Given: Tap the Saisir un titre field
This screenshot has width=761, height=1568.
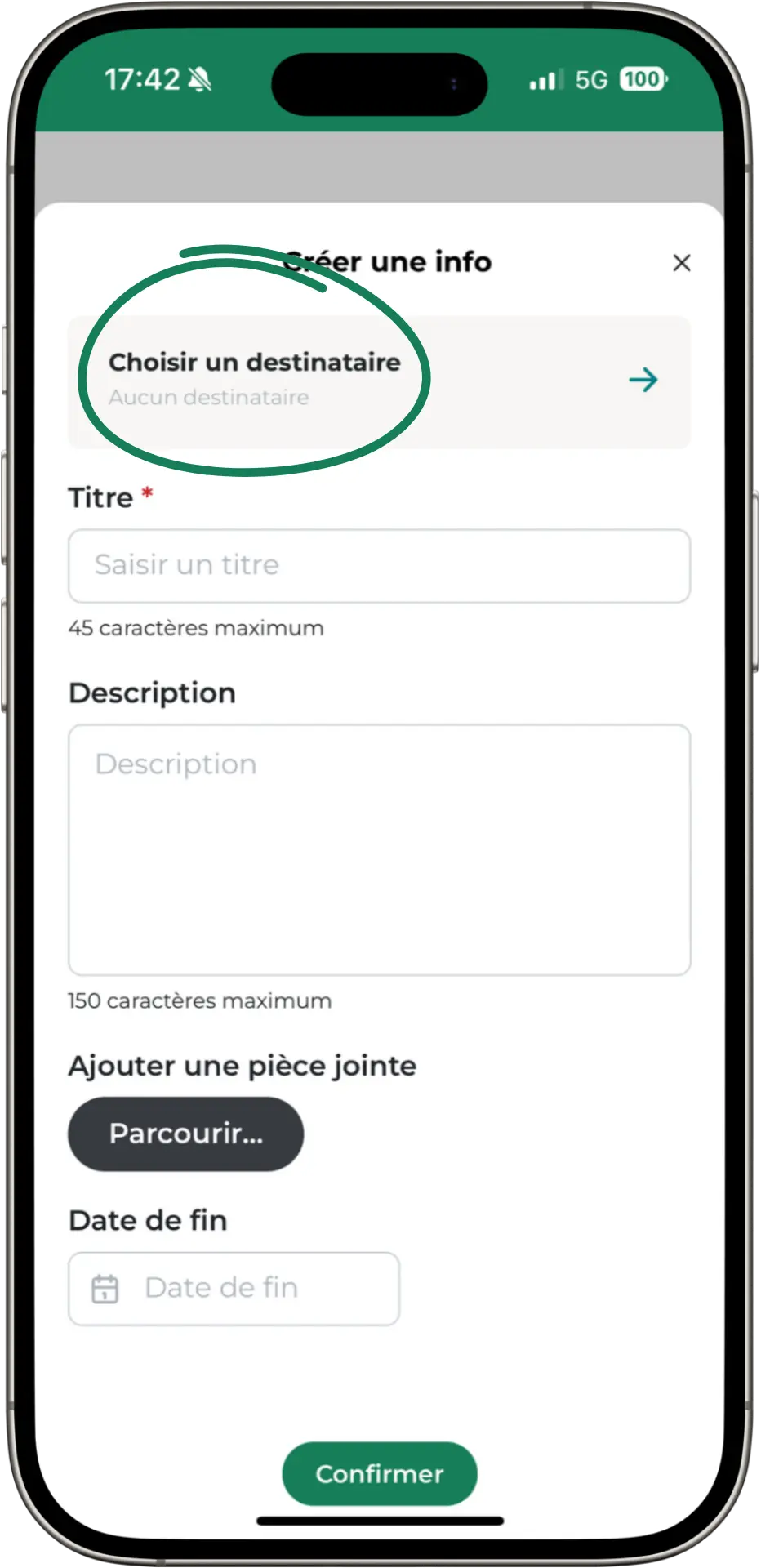Looking at the screenshot, I should click(379, 566).
